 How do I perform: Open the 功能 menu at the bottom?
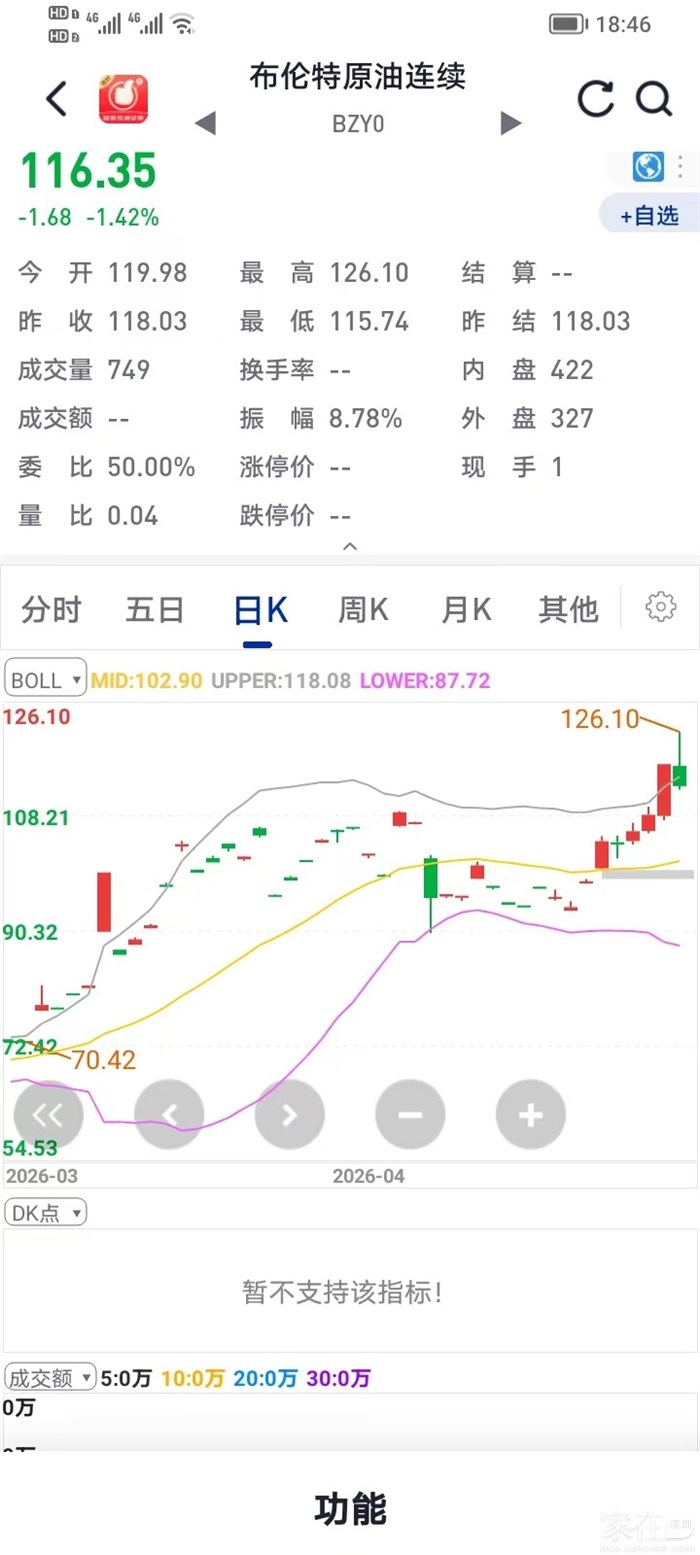pyautogui.click(x=350, y=1509)
